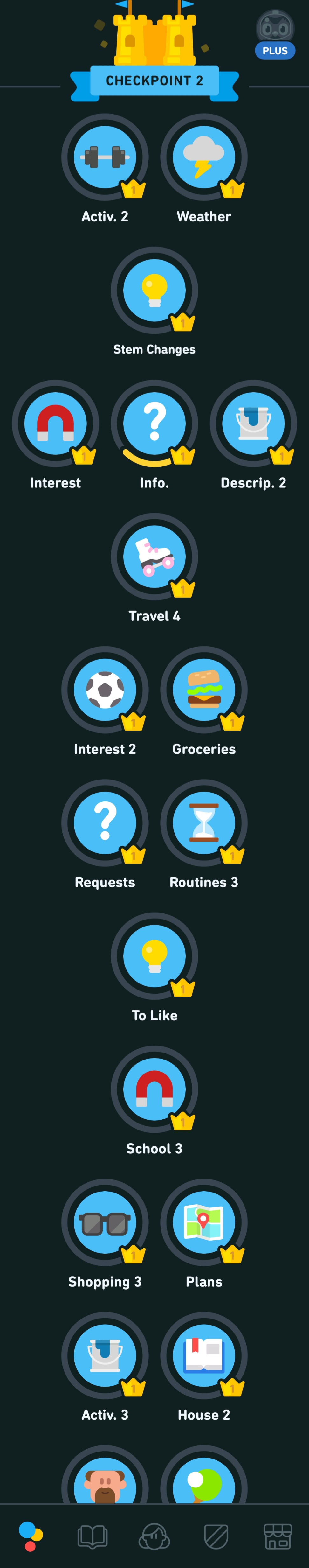Image resolution: width=309 pixels, height=1568 pixels.
Task: Select the Stem Changes skill
Action: click(154, 290)
